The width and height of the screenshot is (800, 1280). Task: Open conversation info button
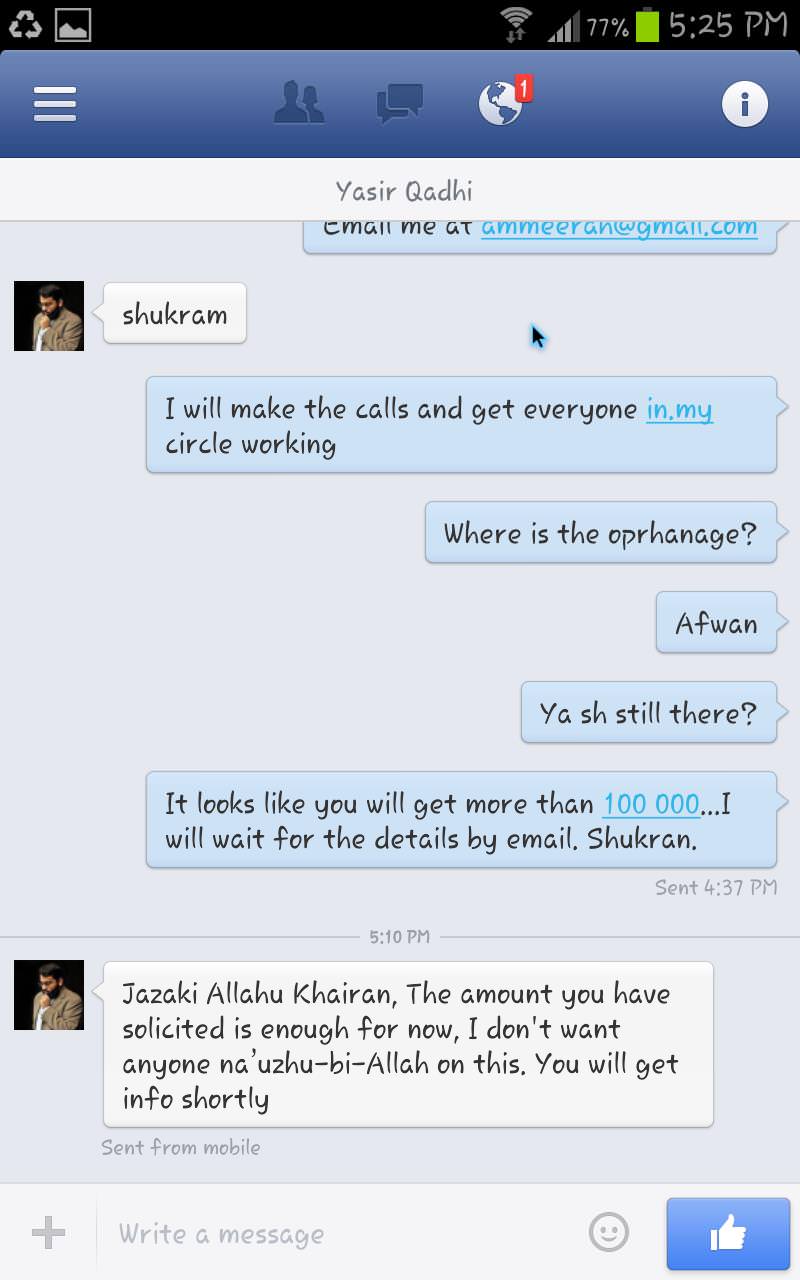tap(745, 104)
